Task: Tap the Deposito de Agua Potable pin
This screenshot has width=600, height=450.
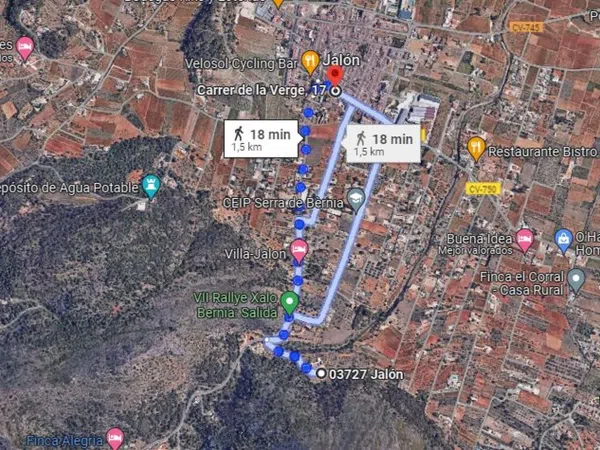Action: [x=151, y=185]
